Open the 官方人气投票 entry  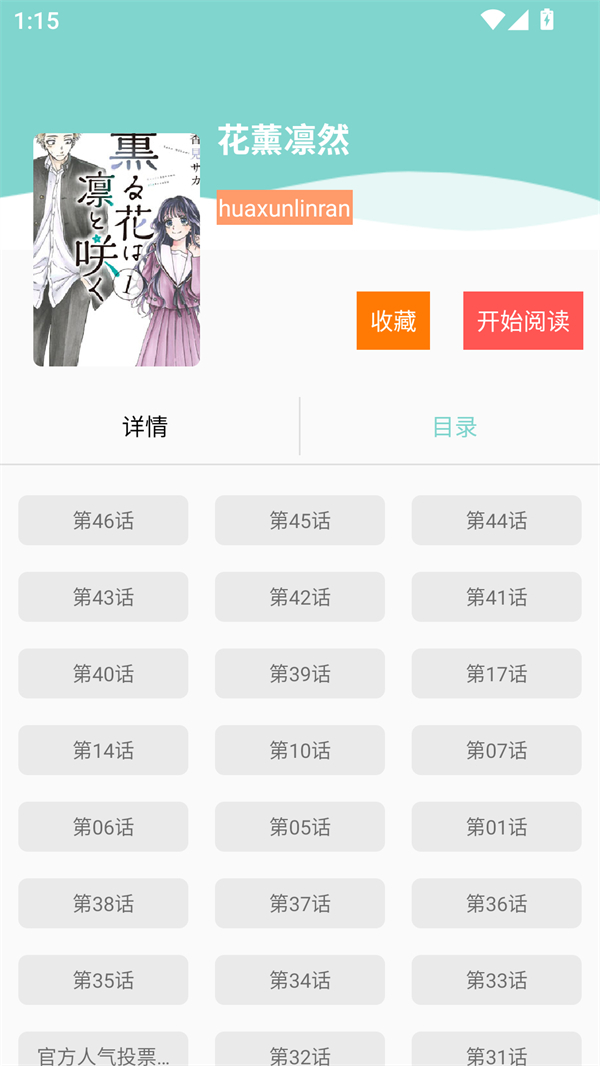[x=103, y=1052]
